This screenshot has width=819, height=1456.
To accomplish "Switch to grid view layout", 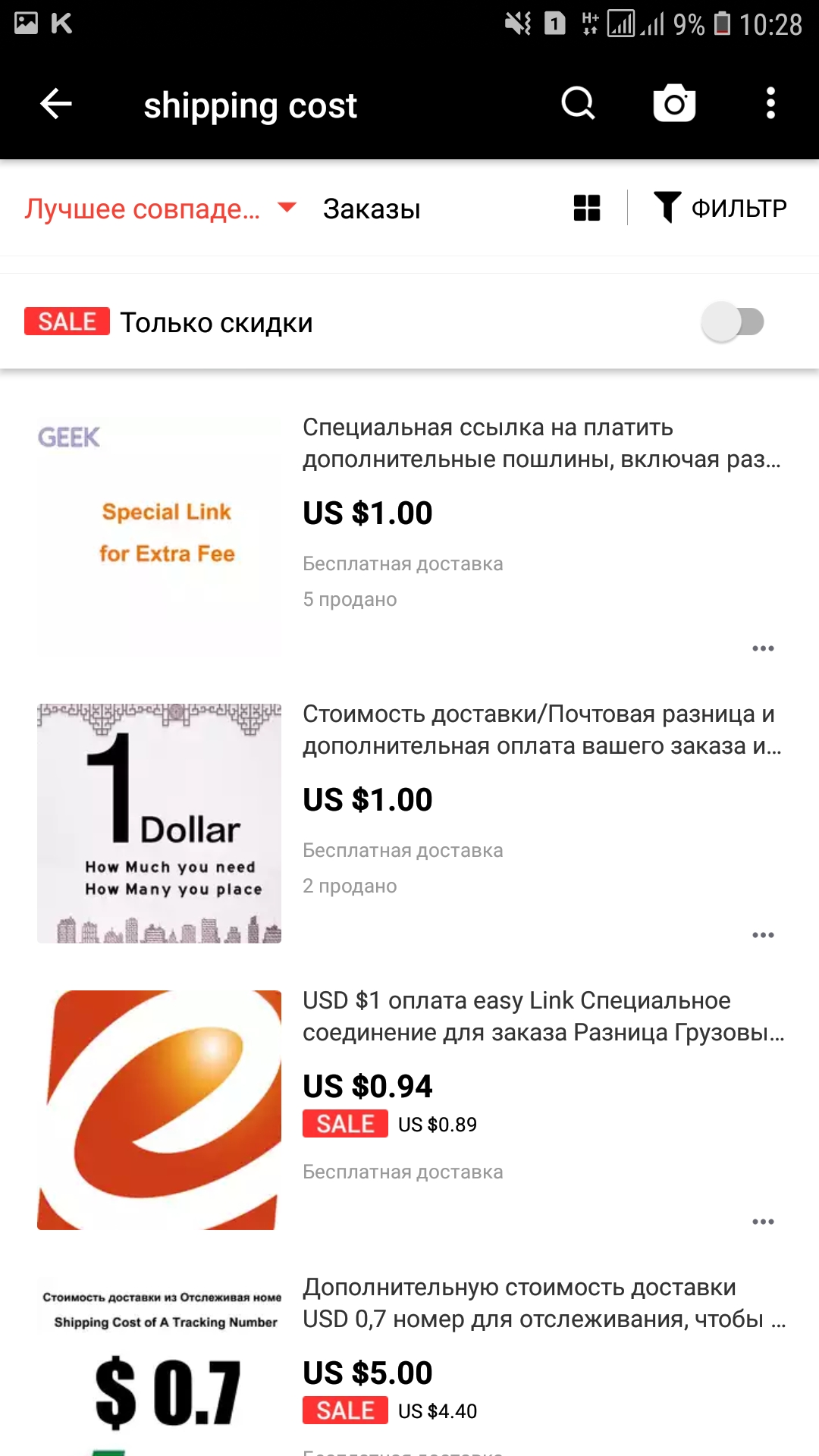I will 587,208.
